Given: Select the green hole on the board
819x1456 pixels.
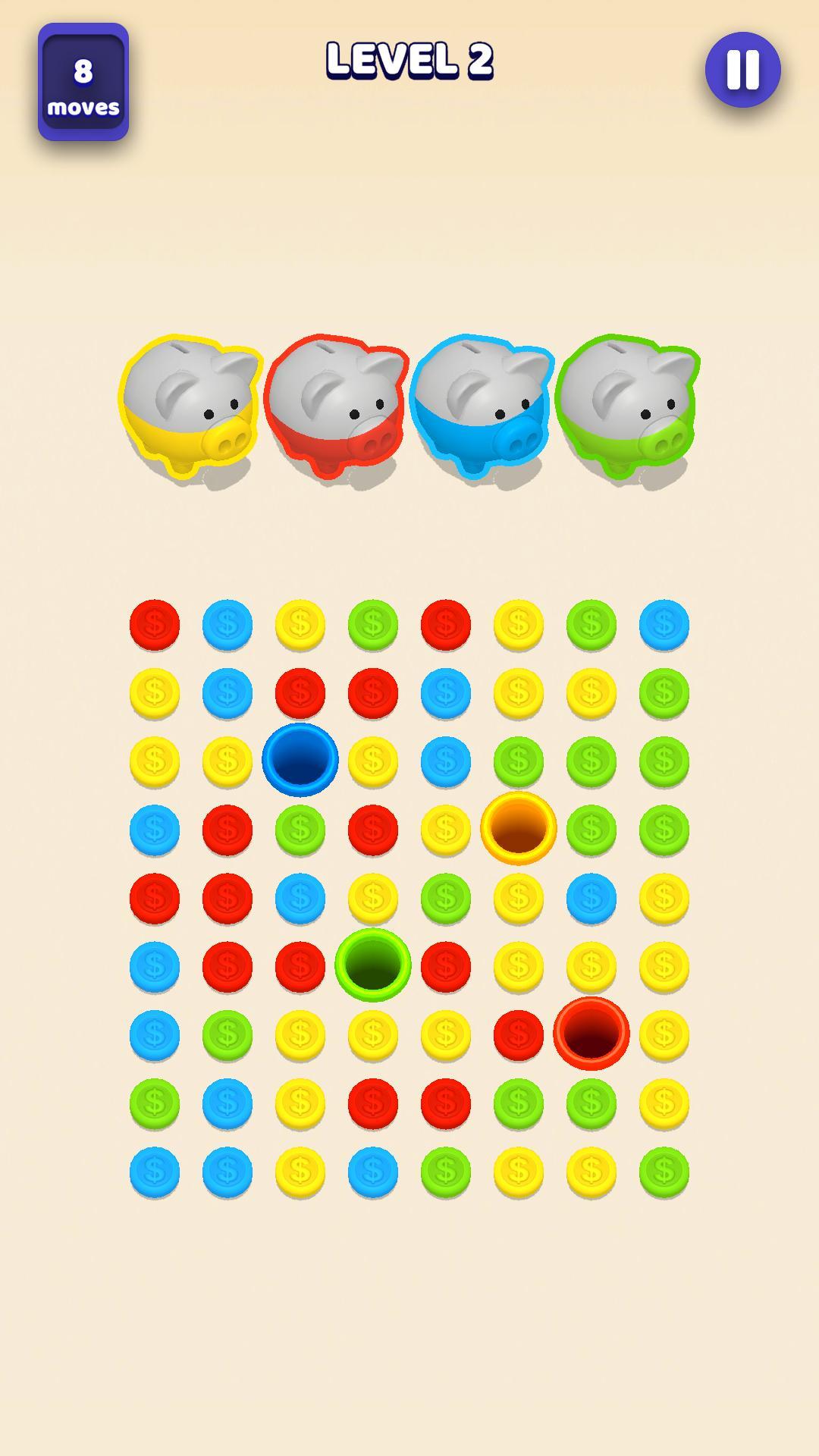Looking at the screenshot, I should [x=373, y=965].
